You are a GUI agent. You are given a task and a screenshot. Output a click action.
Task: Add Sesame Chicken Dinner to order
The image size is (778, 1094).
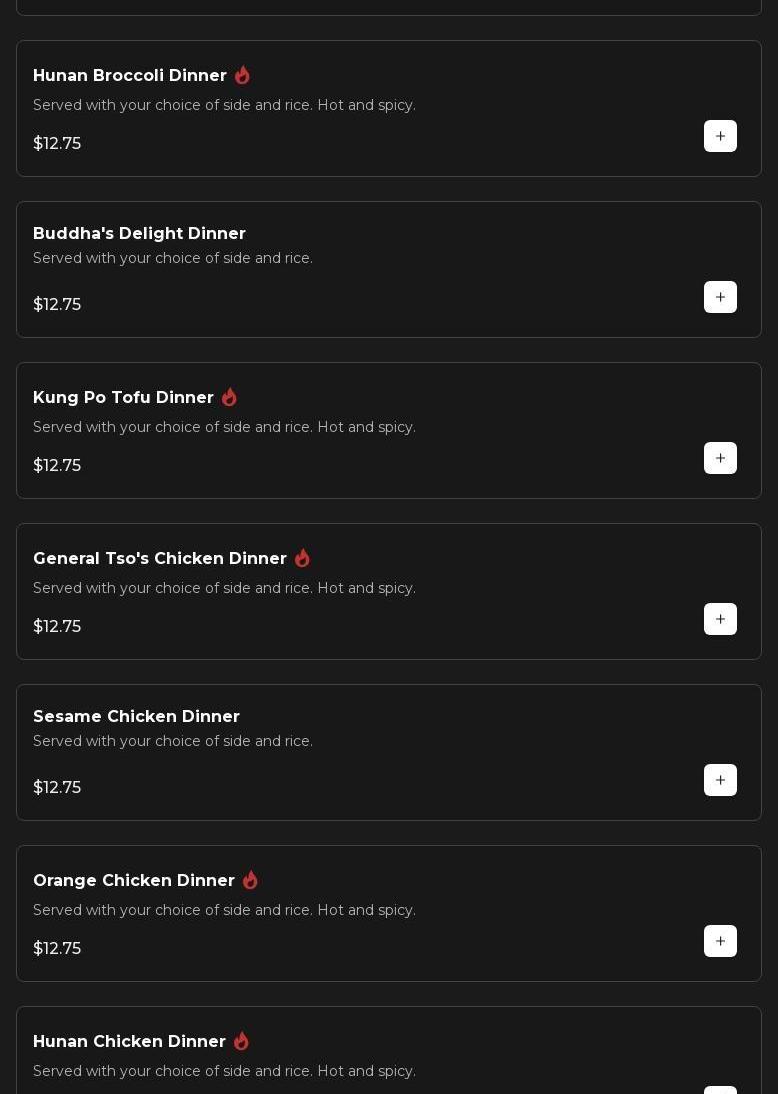tap(720, 780)
